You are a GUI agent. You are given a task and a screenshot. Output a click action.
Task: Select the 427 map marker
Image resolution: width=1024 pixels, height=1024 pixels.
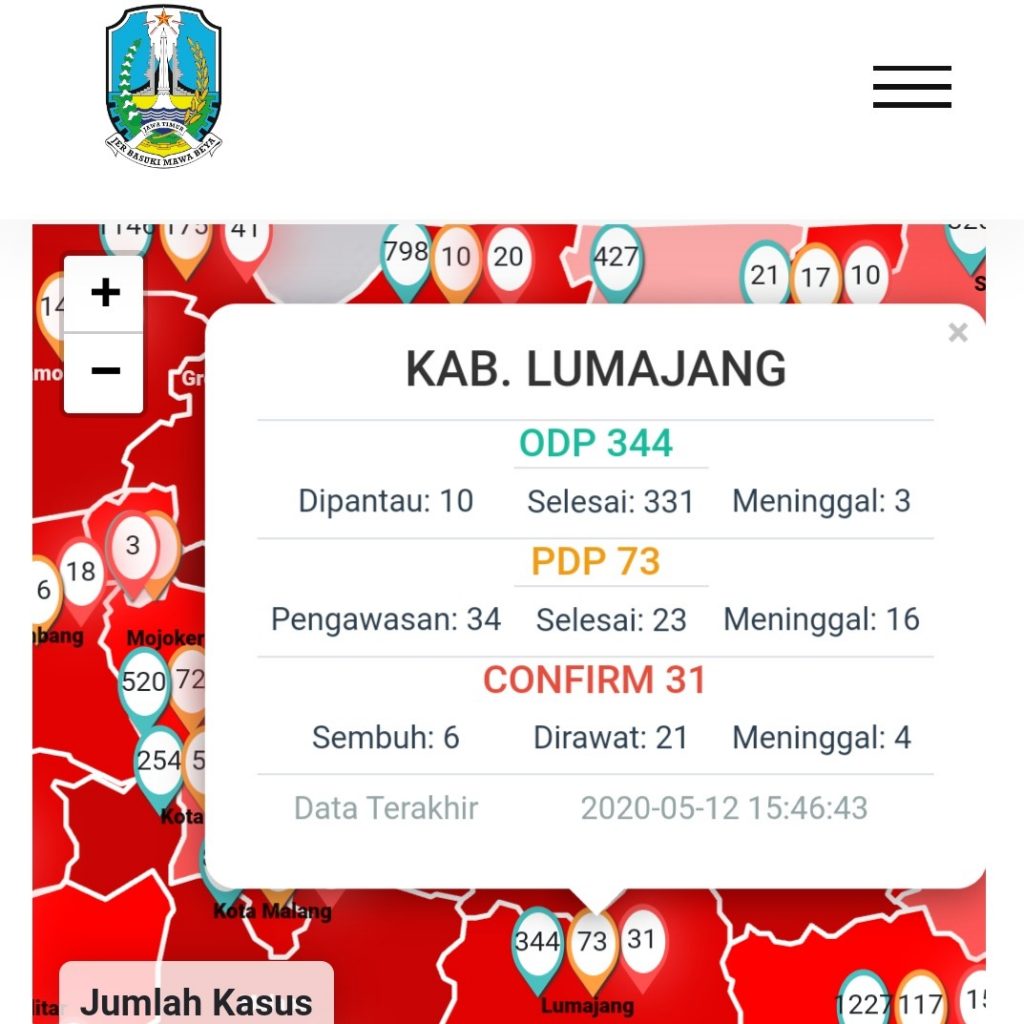pos(615,258)
